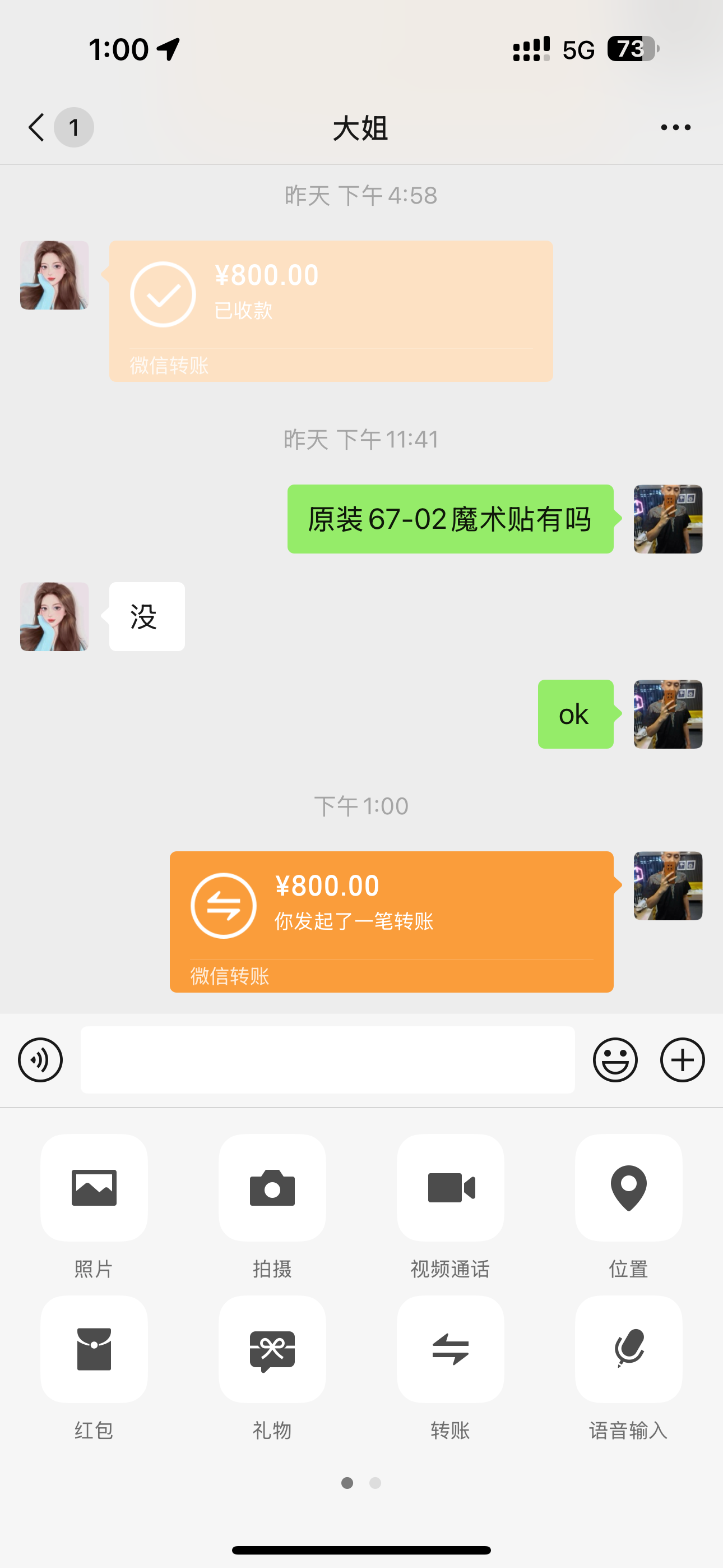Open the 礼物 gift option
Viewport: 723px width, 1568px height.
272,1348
